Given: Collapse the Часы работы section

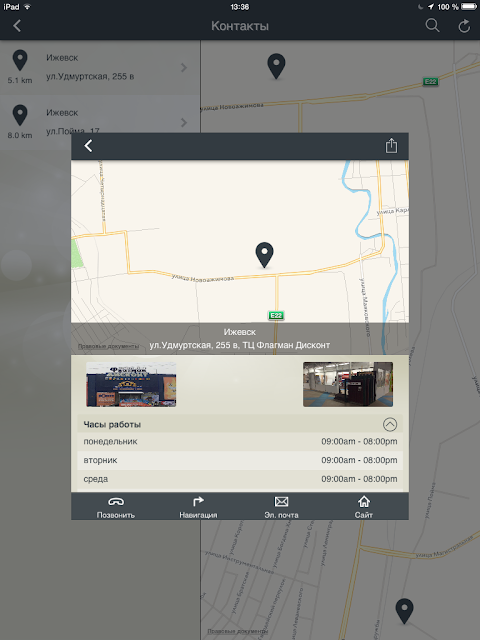Looking at the screenshot, I should [390, 424].
